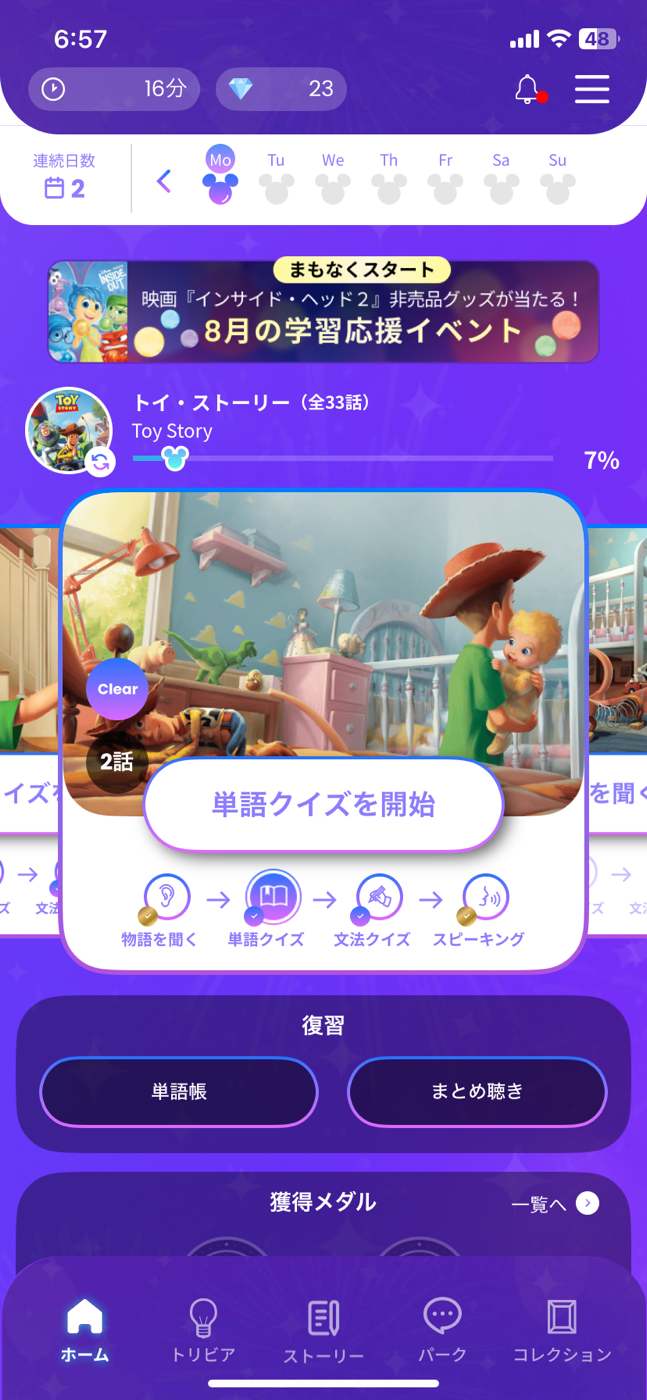This screenshot has width=647, height=1400.
Task: Open the diamond gems counter
Action: (x=281, y=90)
